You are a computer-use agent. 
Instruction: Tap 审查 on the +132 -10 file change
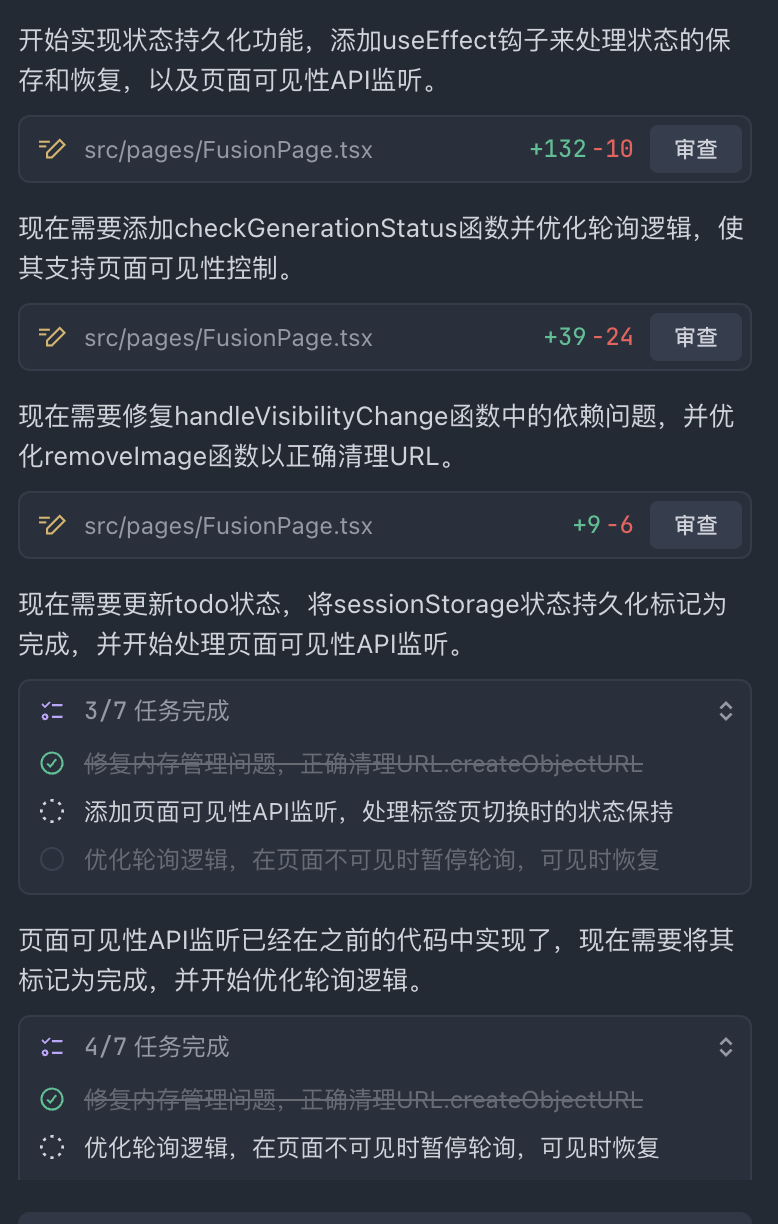695,150
